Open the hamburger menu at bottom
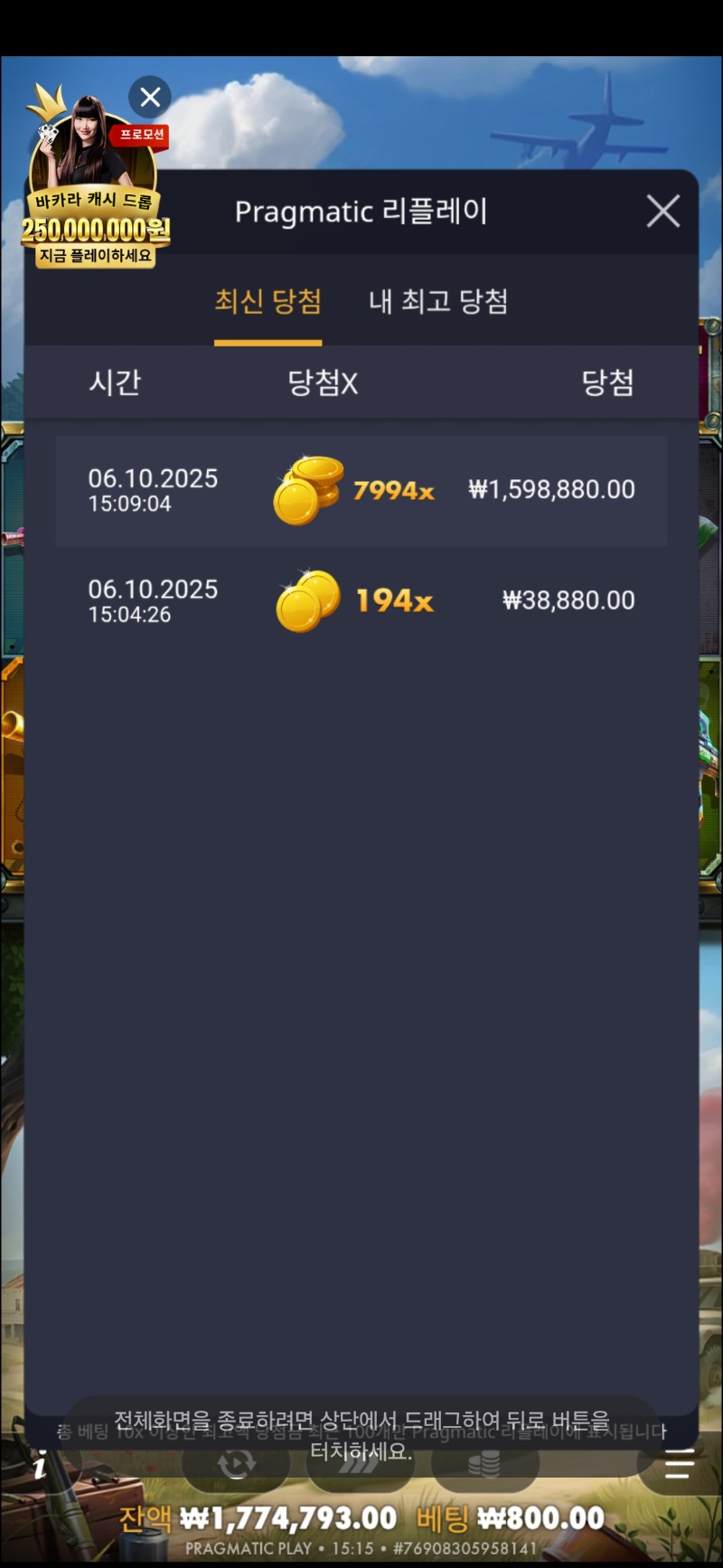Screen dimensions: 723x1568 [x=679, y=1462]
